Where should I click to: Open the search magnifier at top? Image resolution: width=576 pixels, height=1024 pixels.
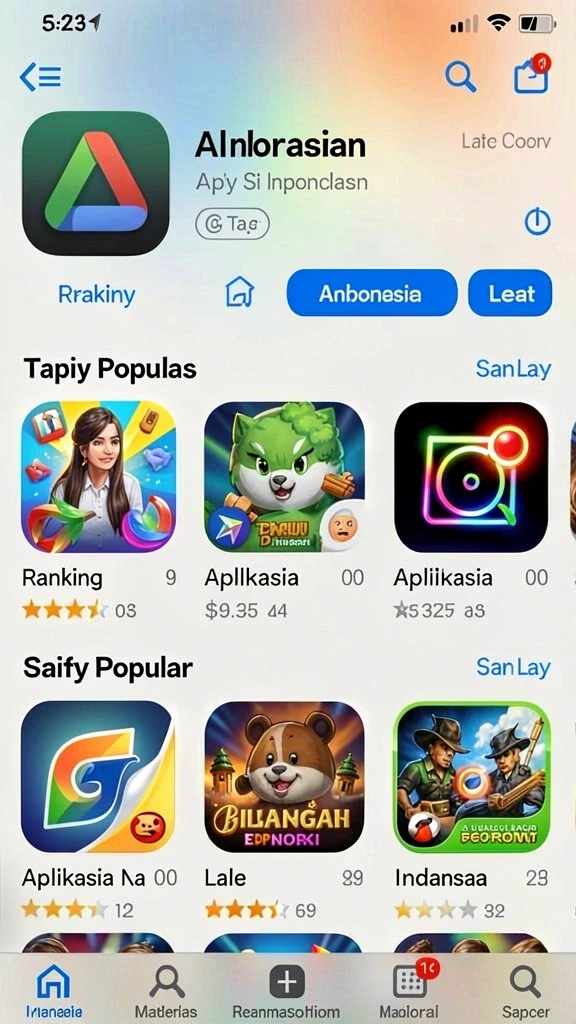pos(461,77)
